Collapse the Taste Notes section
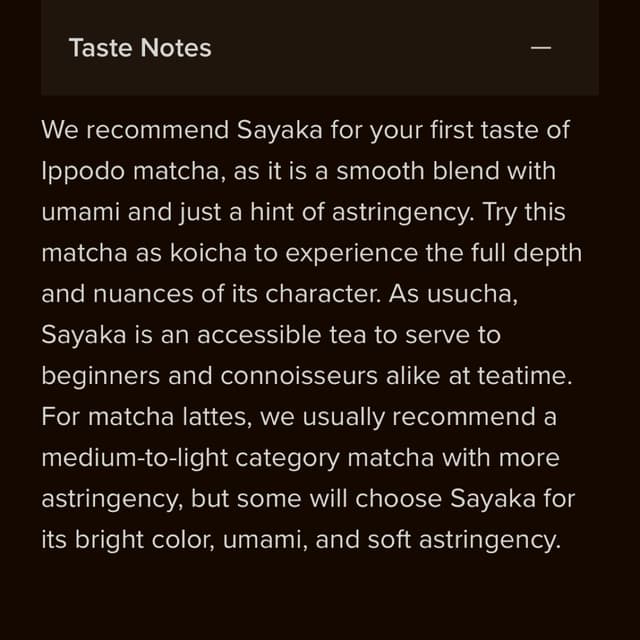Viewport: 640px width, 640px height. pos(540,48)
